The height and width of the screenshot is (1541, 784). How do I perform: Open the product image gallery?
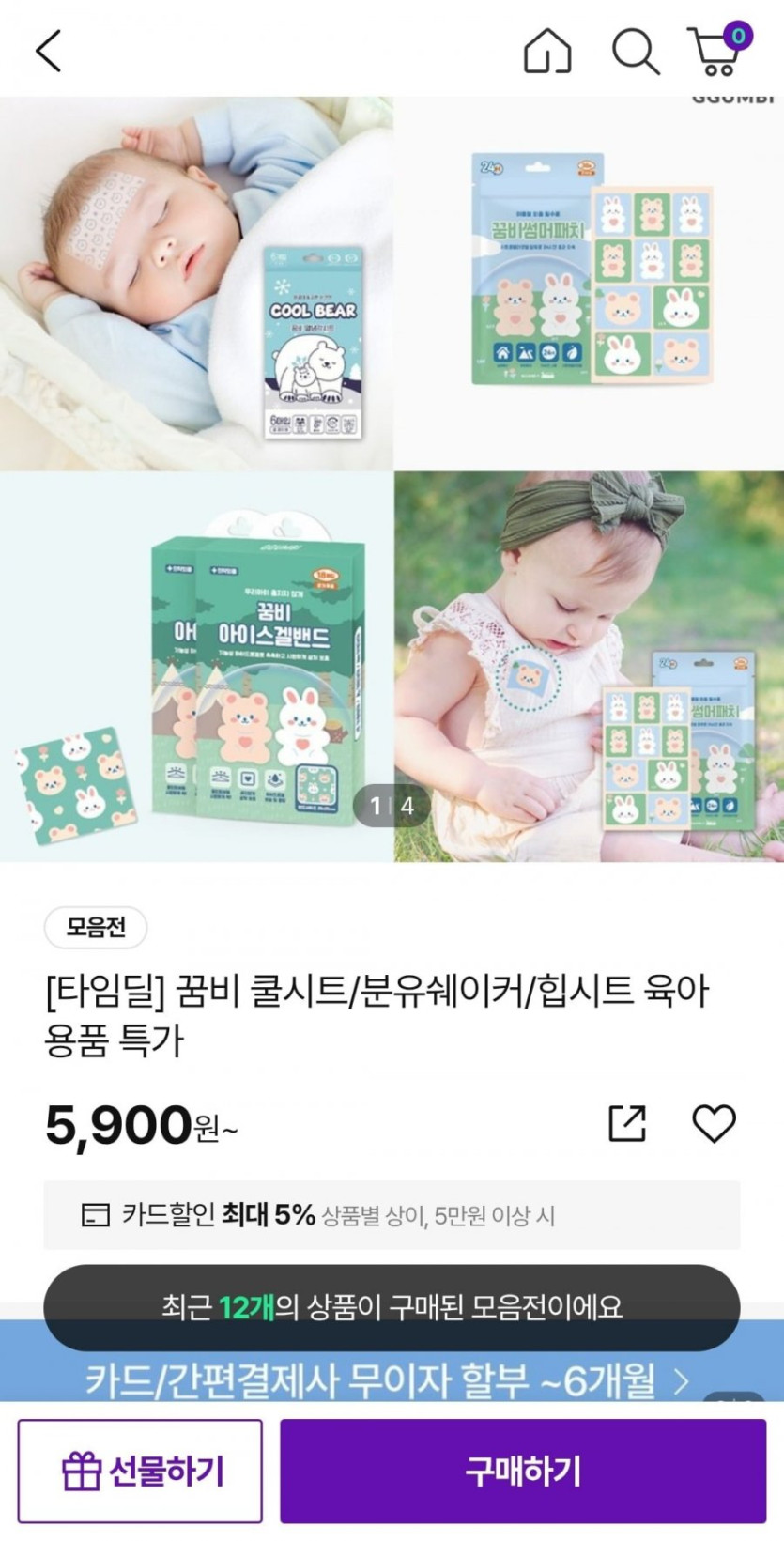pyautogui.click(x=392, y=479)
